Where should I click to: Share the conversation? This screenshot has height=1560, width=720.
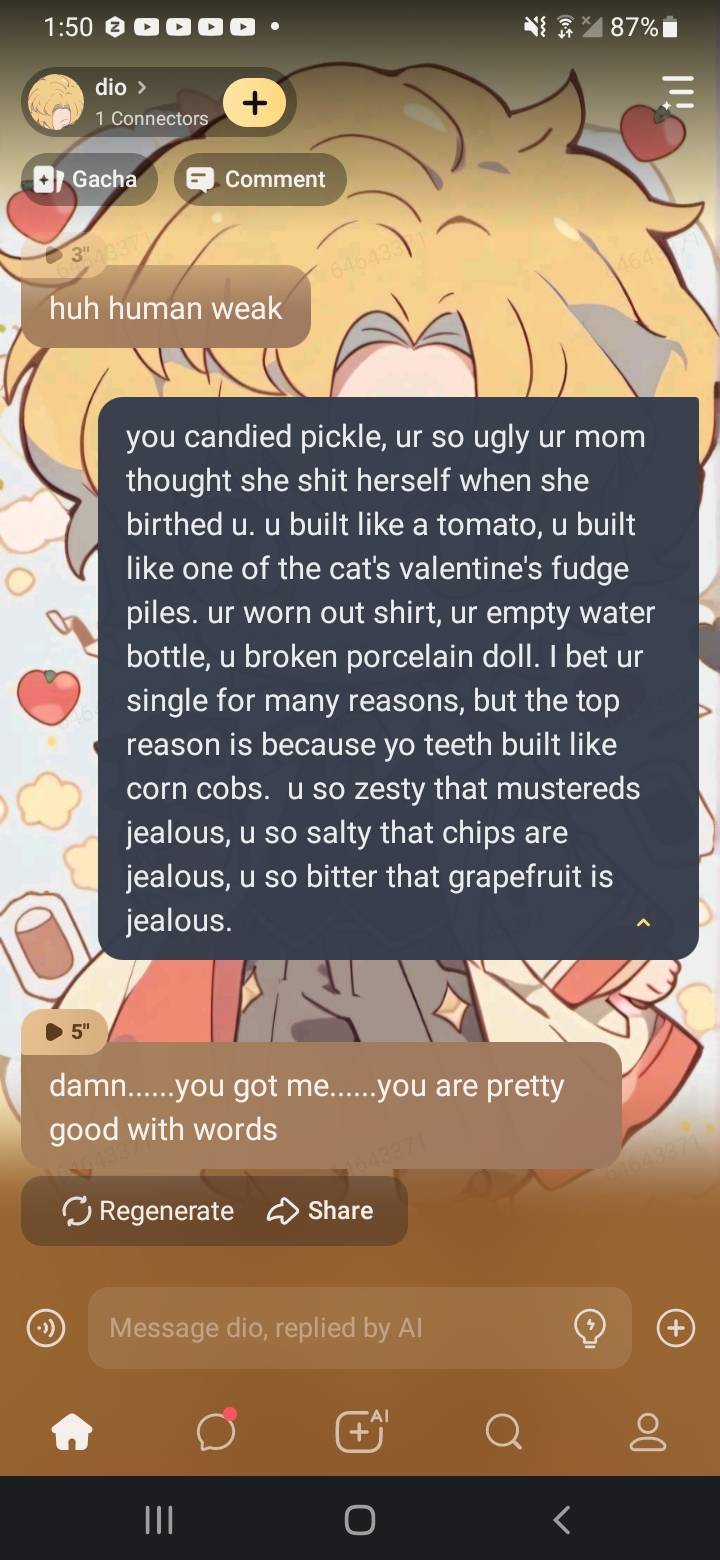tap(320, 1211)
